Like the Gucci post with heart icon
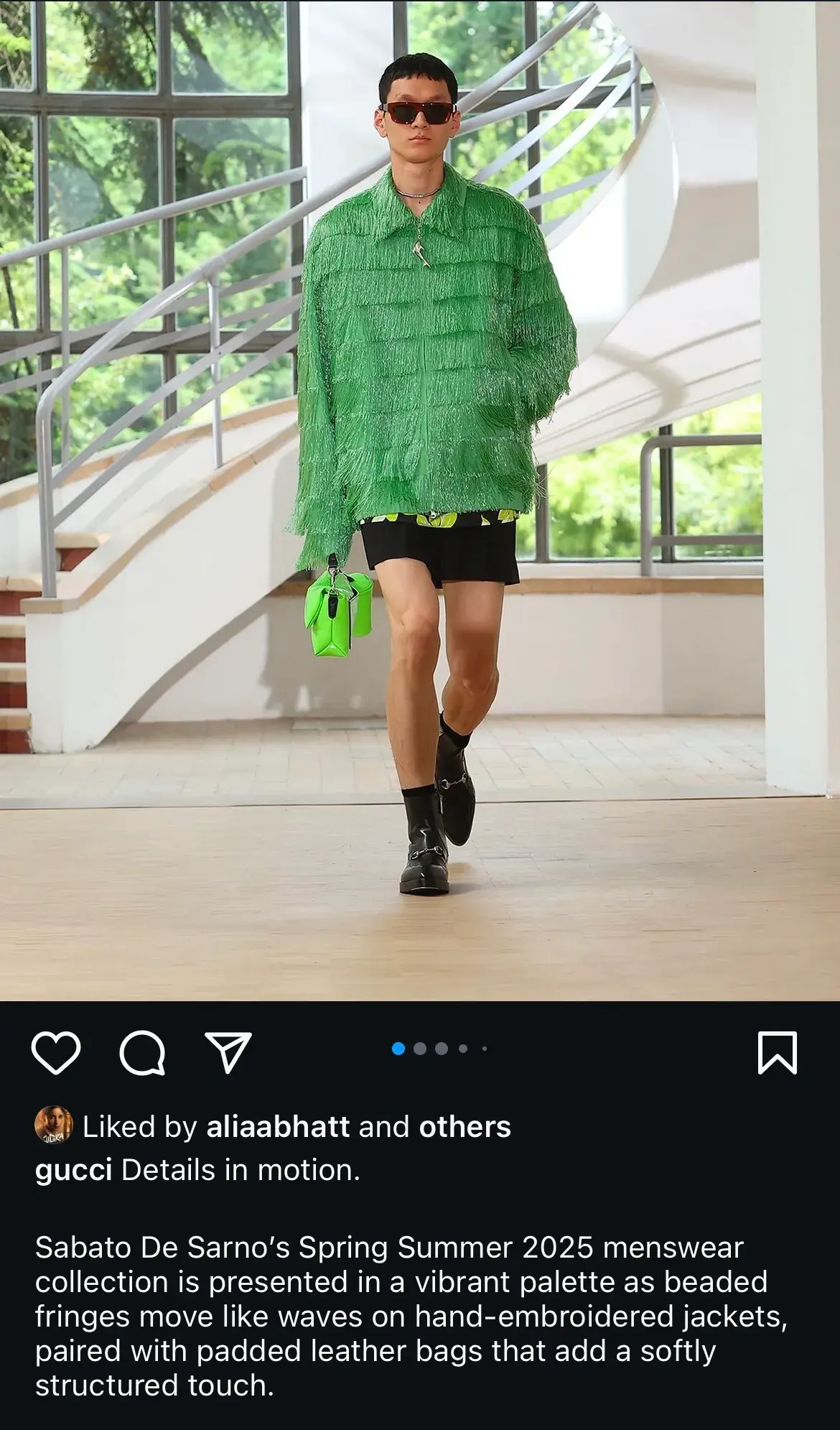Image resolution: width=840 pixels, height=1430 pixels. (56, 1053)
